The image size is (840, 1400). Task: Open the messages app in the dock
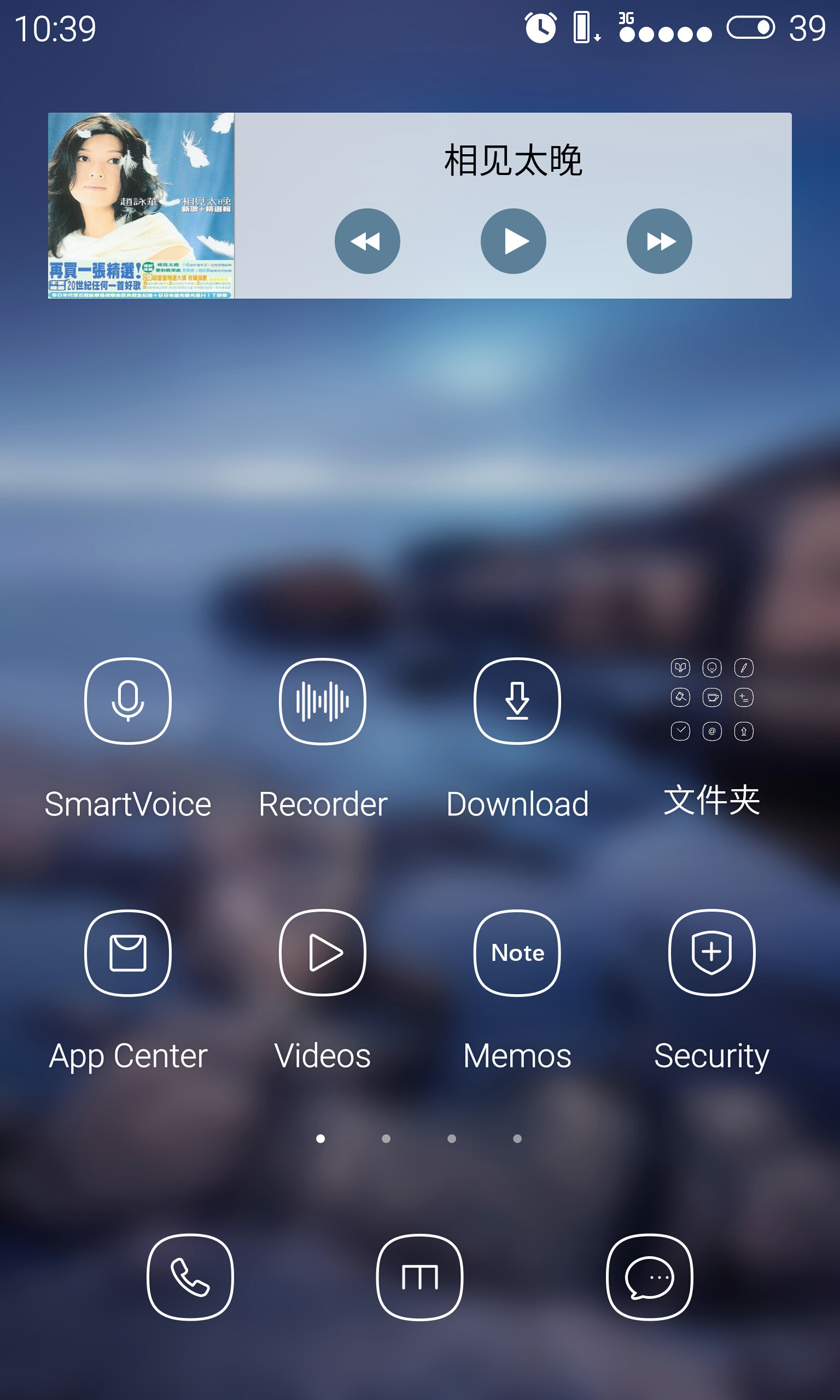click(649, 1276)
